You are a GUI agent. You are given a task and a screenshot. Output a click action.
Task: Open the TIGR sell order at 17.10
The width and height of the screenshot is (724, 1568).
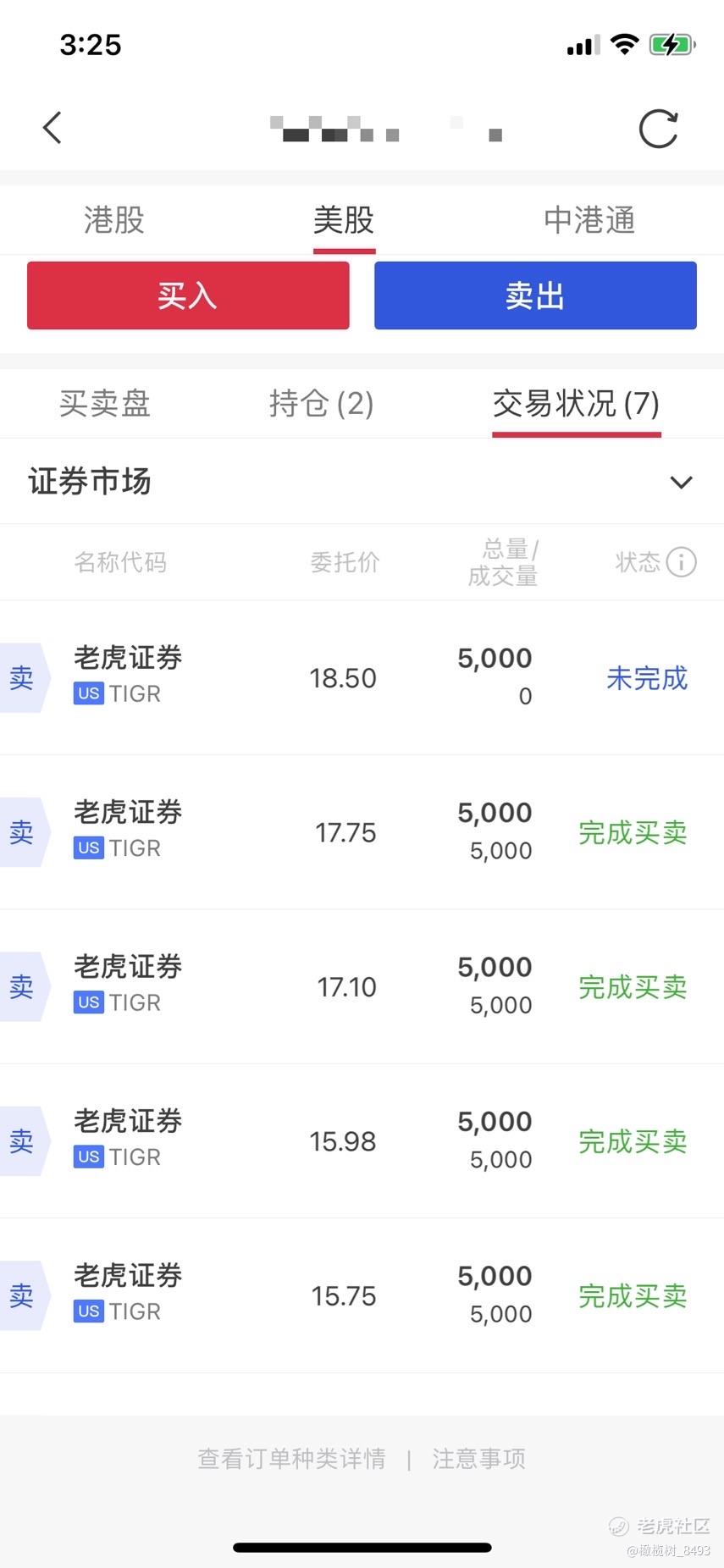tap(362, 986)
